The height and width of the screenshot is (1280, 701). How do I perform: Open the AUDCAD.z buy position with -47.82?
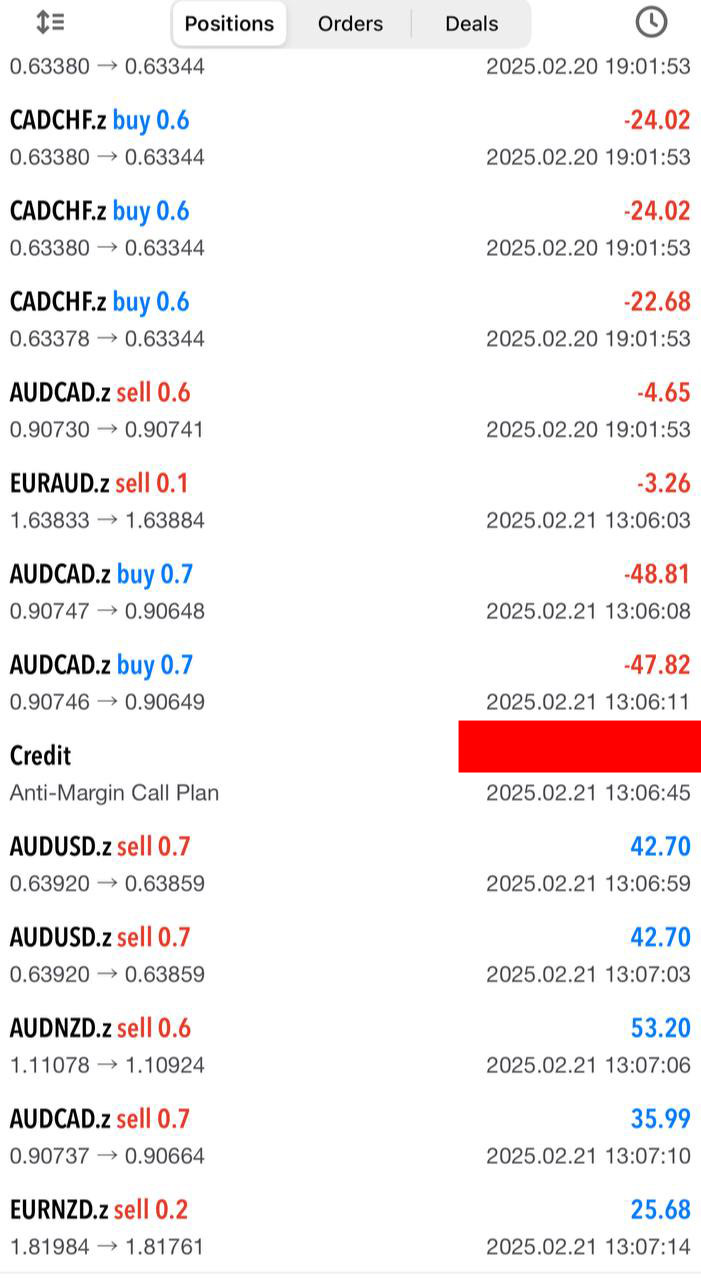coord(350,683)
